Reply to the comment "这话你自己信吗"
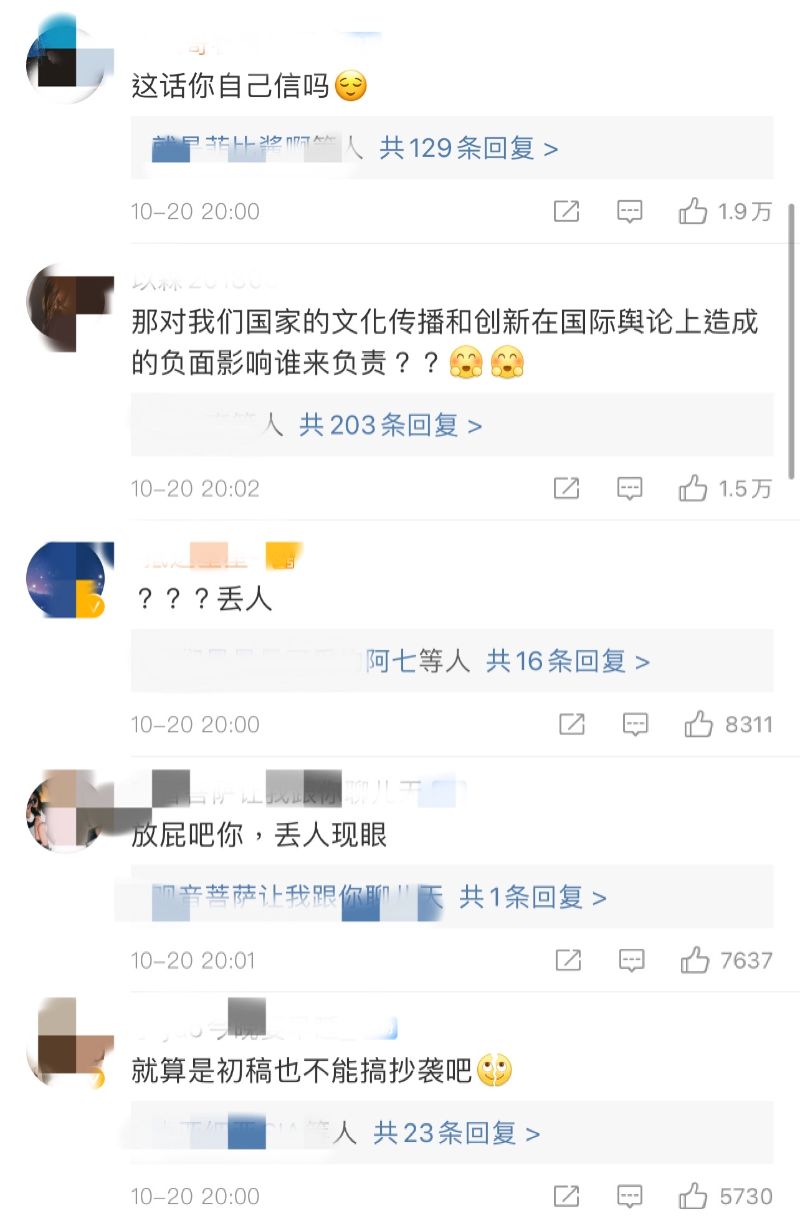The height and width of the screenshot is (1226, 800). [629, 211]
